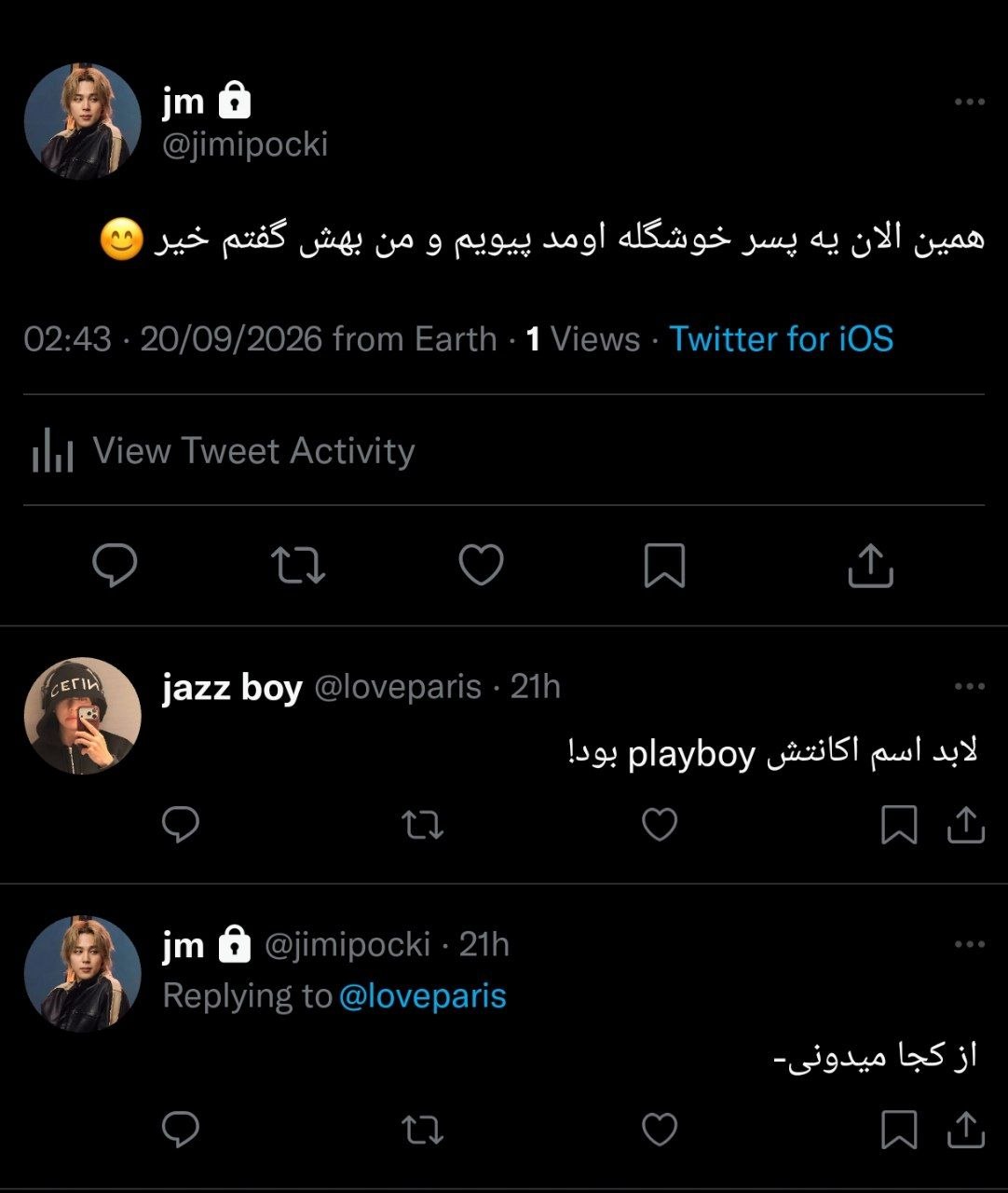Bookmark jm's reply to @loveparis

pos(899,1129)
